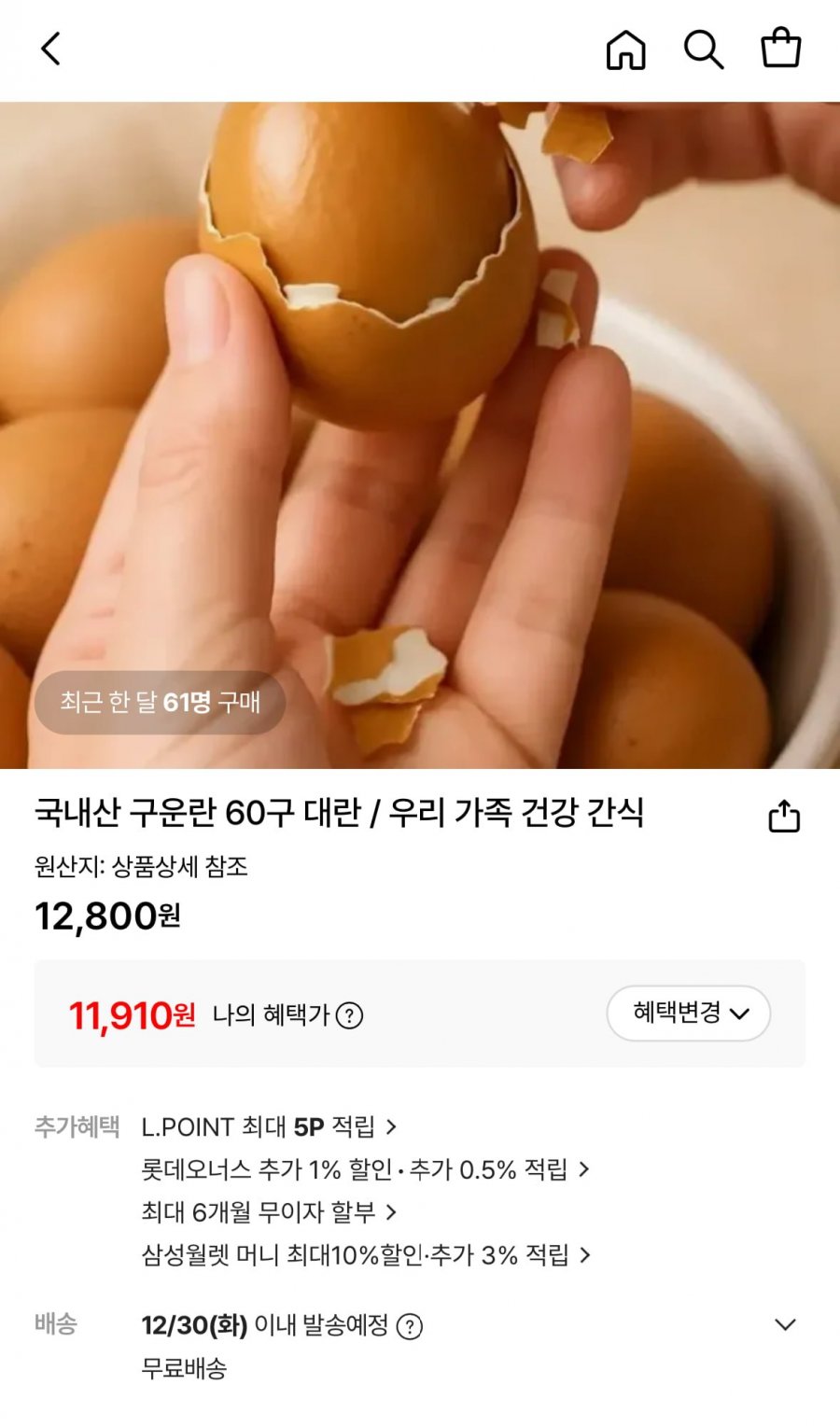The width and height of the screenshot is (840, 1426).
Task: Open 삼성월렛 머니 최대10%할인 benefit
Action: tap(364, 1255)
